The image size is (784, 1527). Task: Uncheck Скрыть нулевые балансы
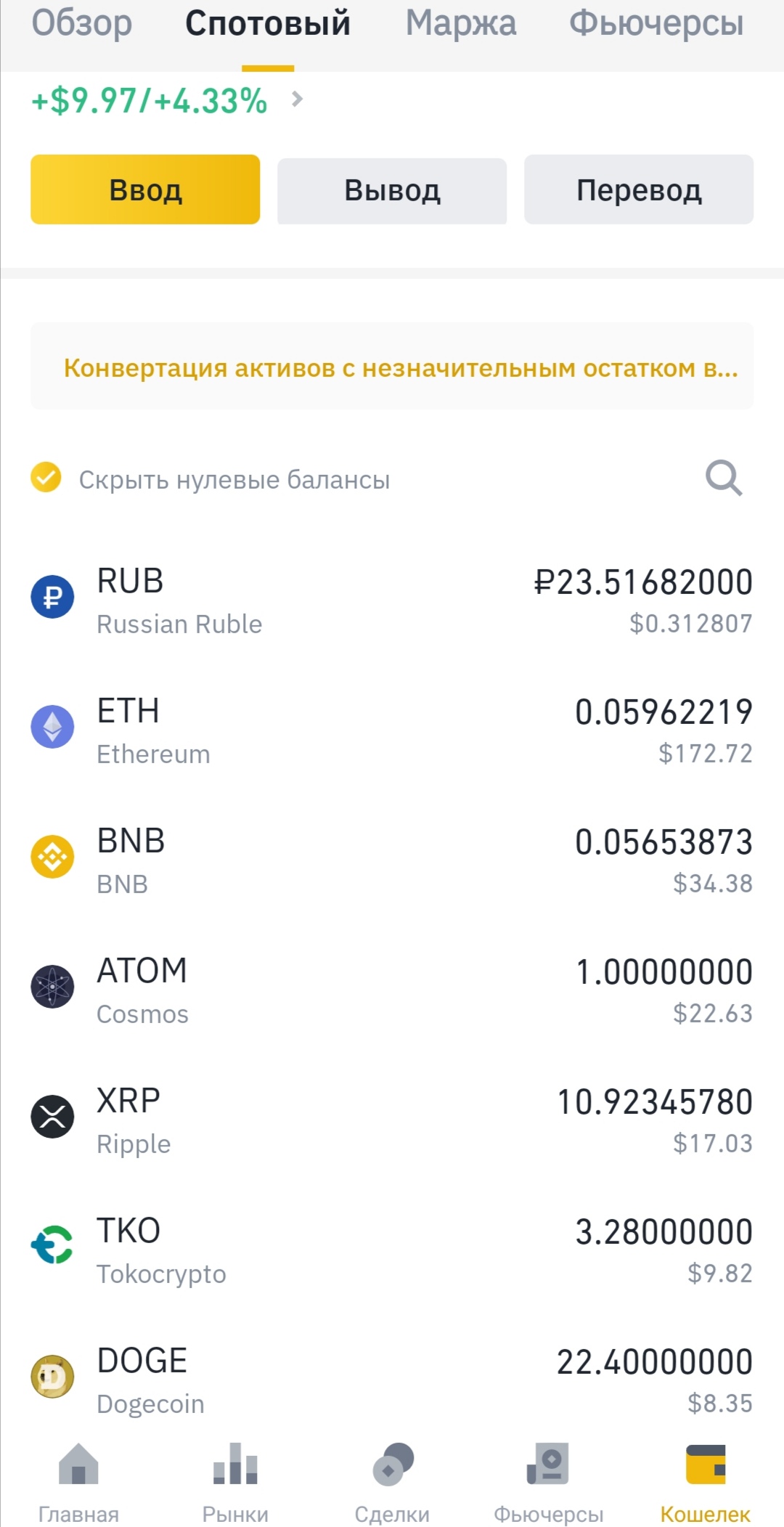46,479
